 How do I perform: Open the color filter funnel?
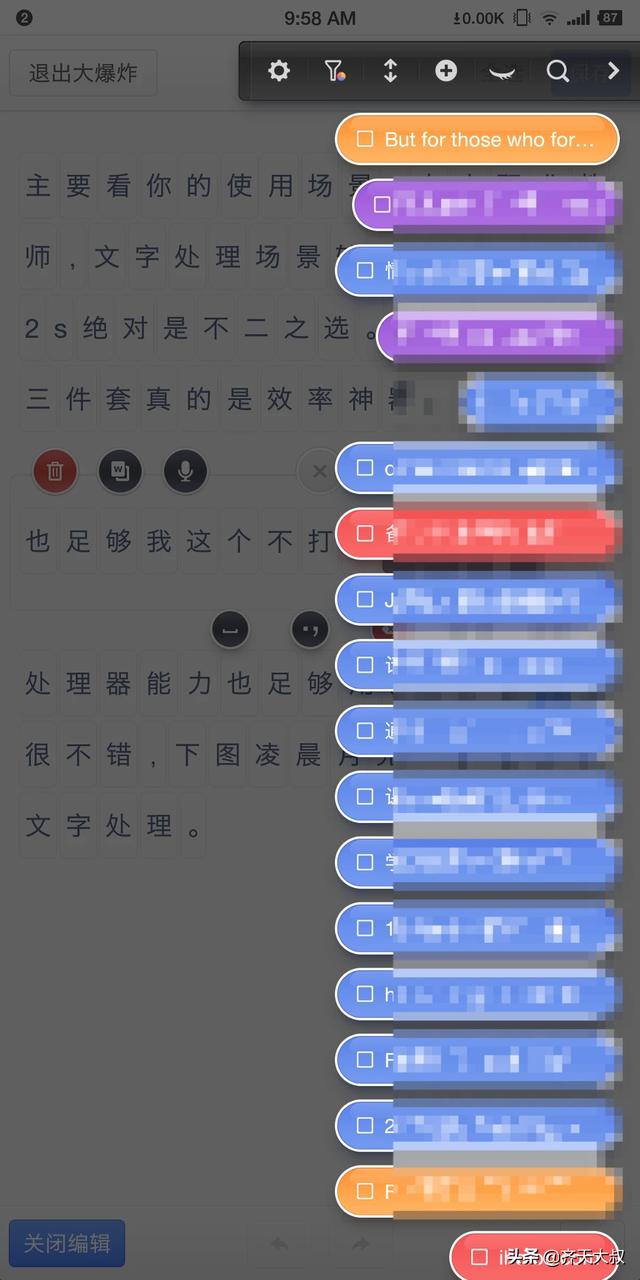click(335, 71)
